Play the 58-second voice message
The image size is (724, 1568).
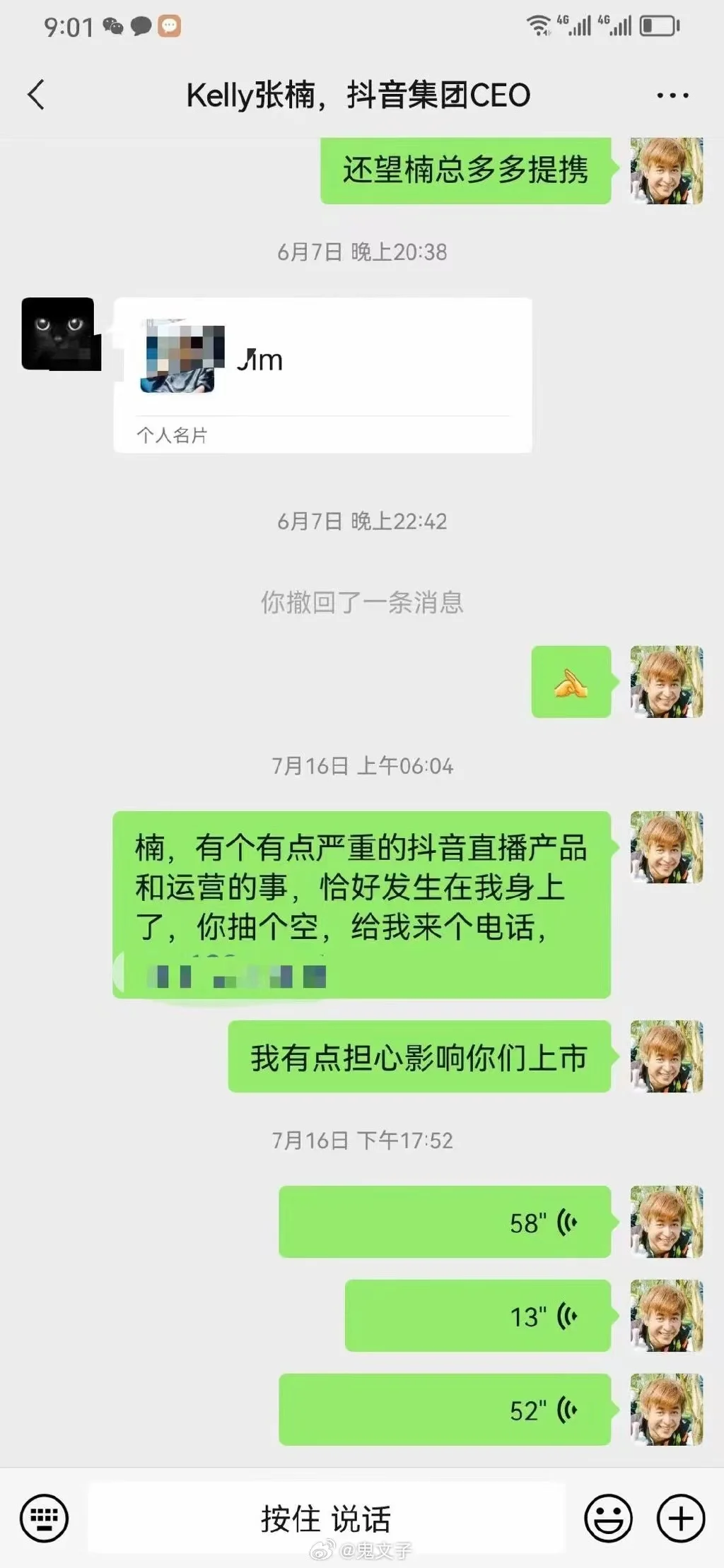[444, 1222]
